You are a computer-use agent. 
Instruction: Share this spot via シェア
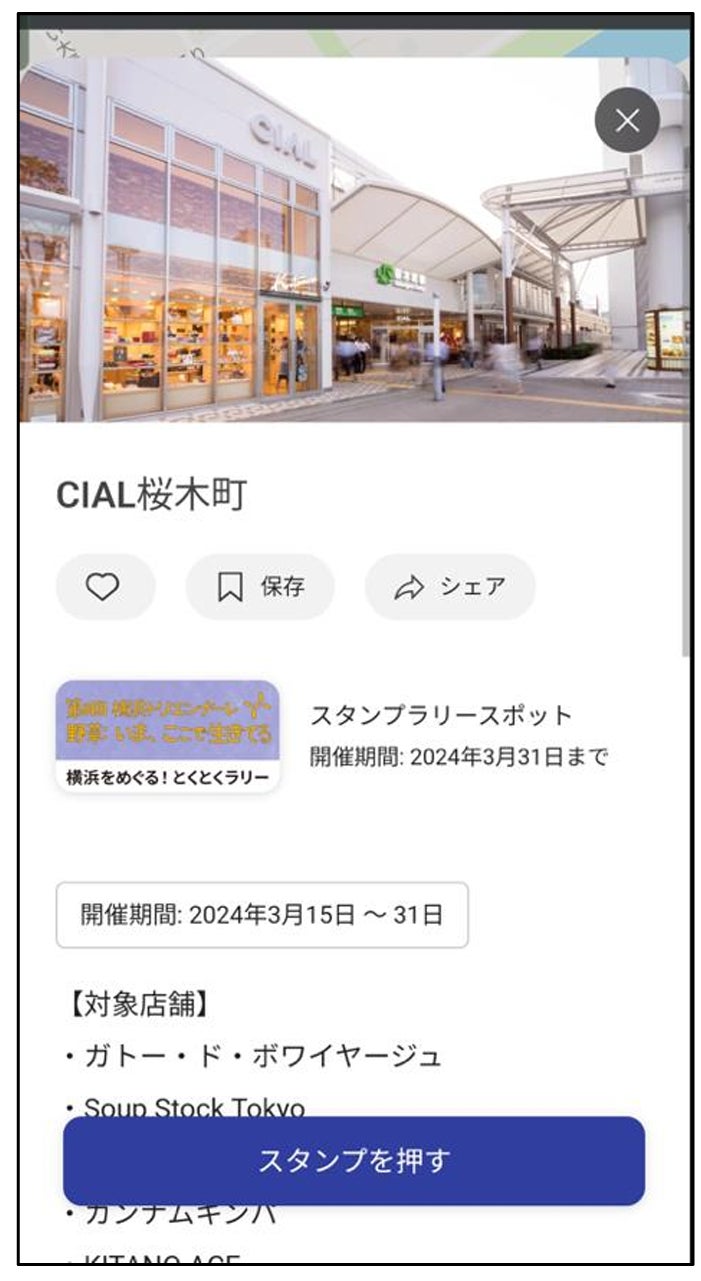[450, 587]
